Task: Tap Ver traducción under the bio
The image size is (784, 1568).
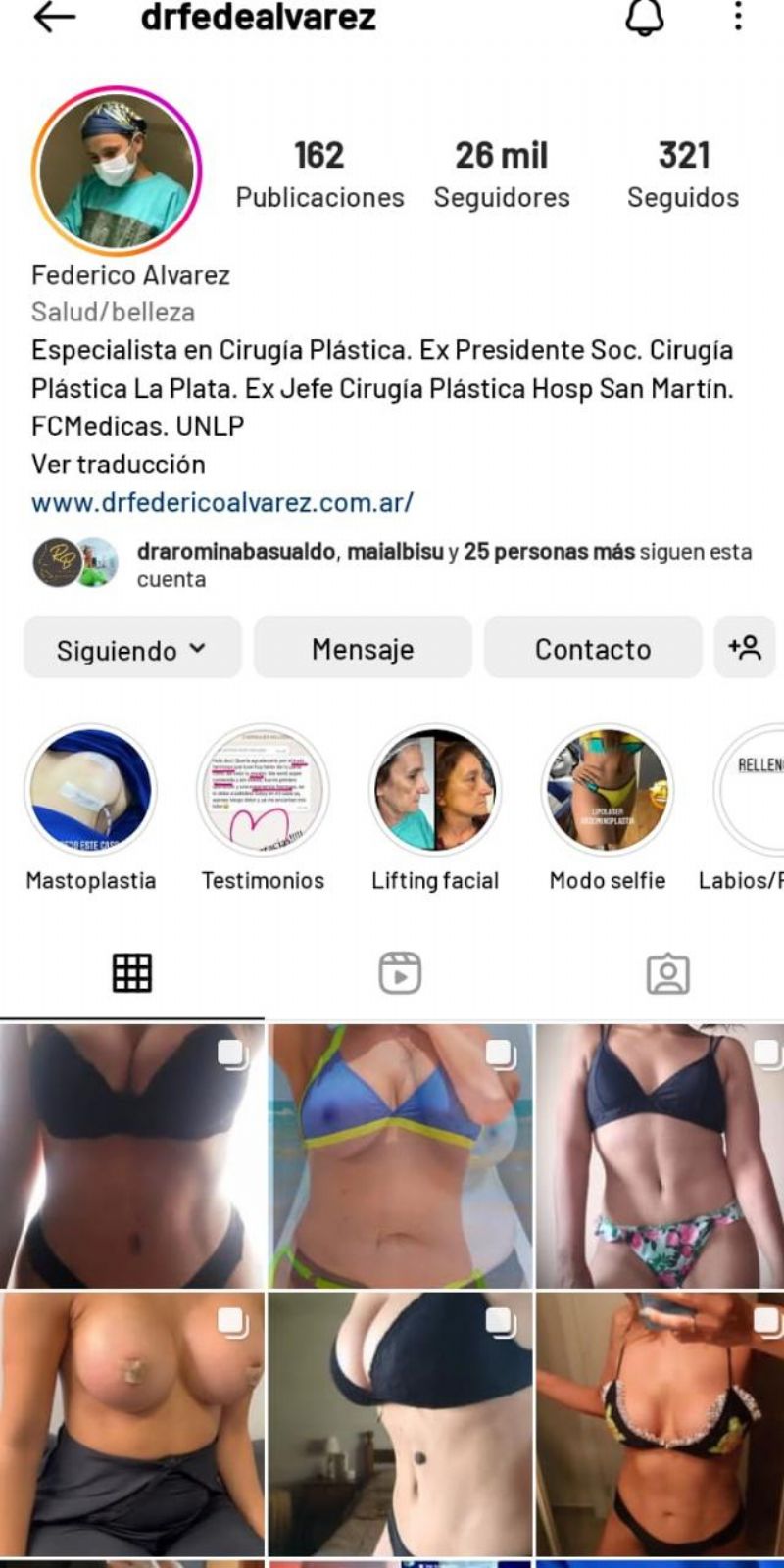Action: coord(119,464)
